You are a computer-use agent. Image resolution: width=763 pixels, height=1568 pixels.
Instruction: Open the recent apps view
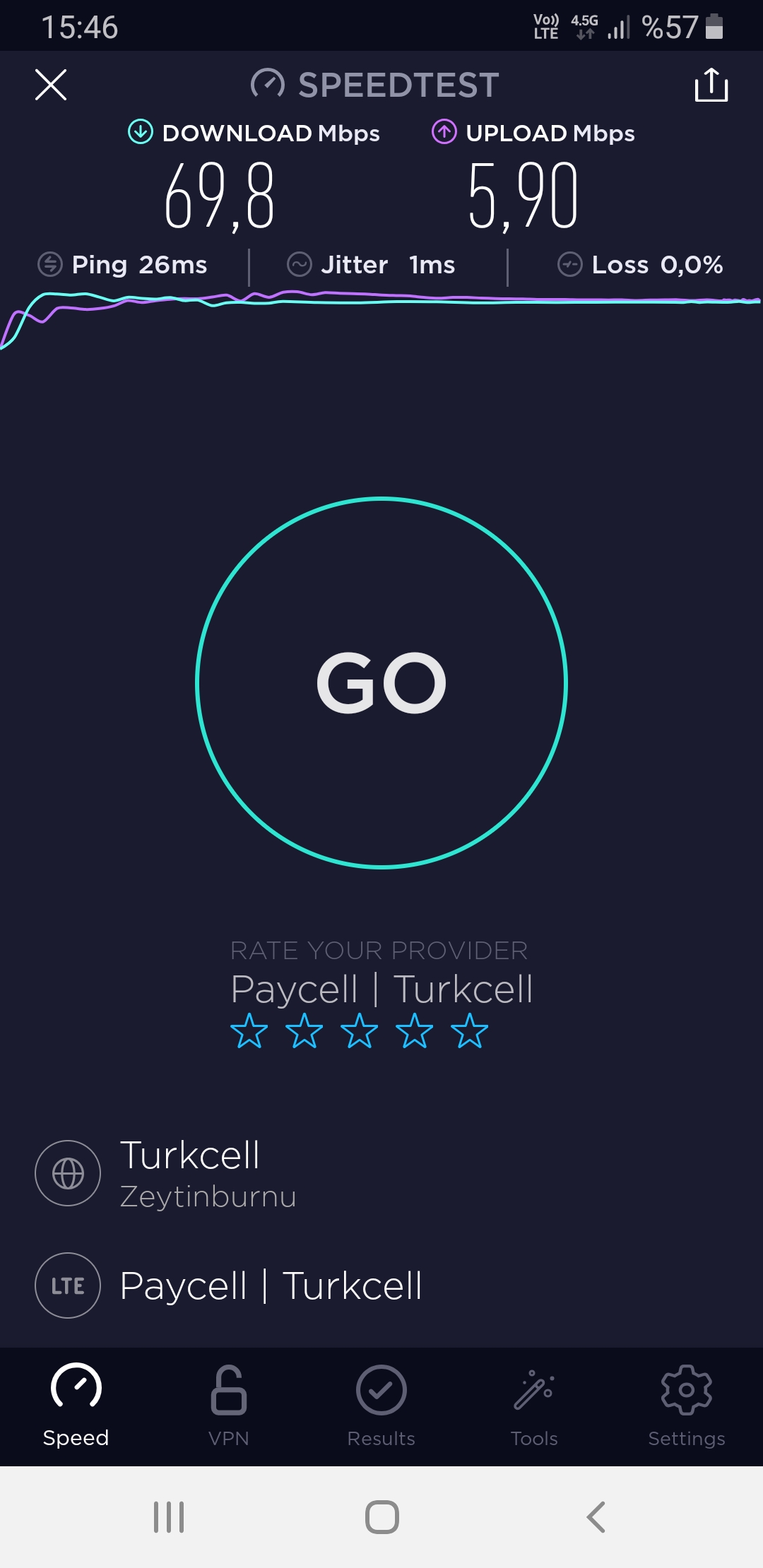click(x=169, y=1516)
